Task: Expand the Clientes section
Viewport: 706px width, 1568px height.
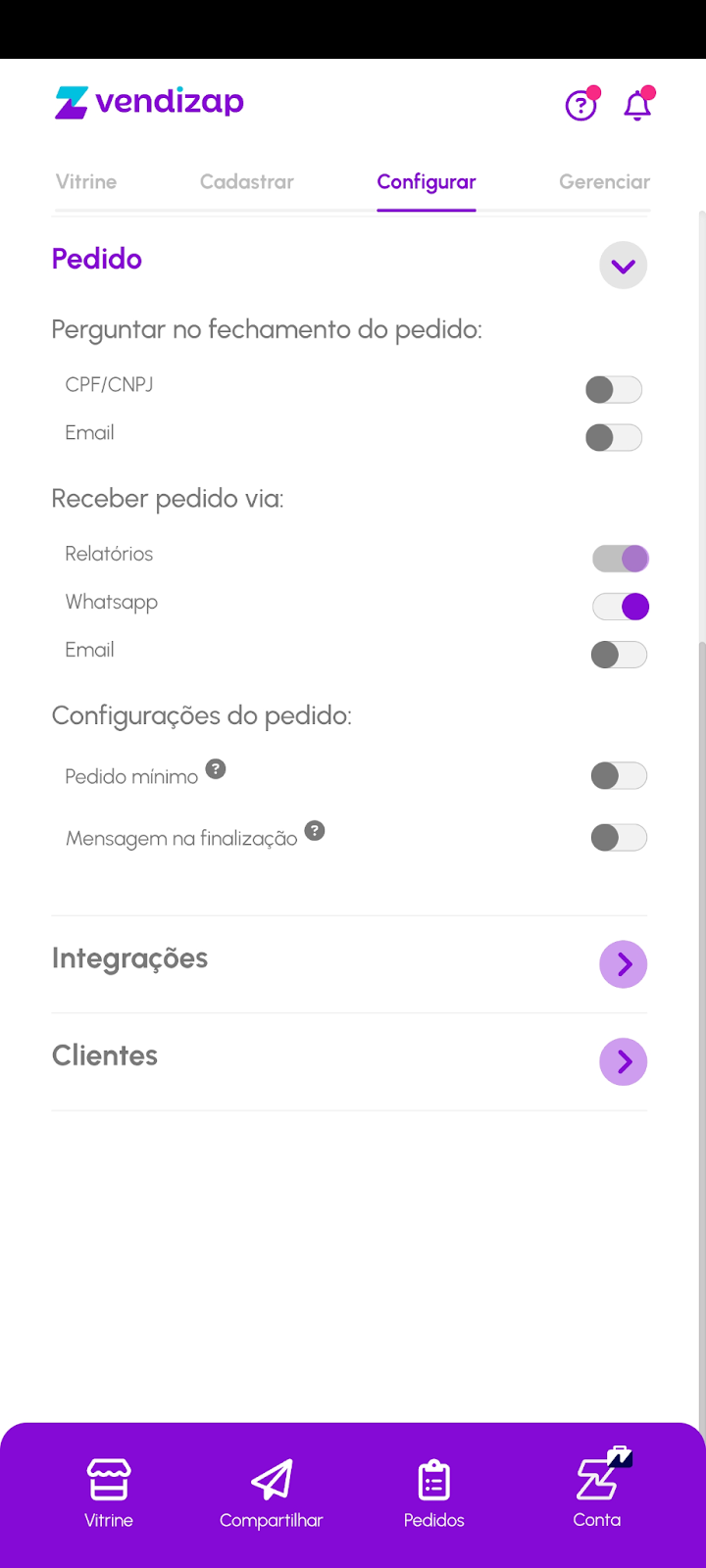Action: tap(623, 1061)
